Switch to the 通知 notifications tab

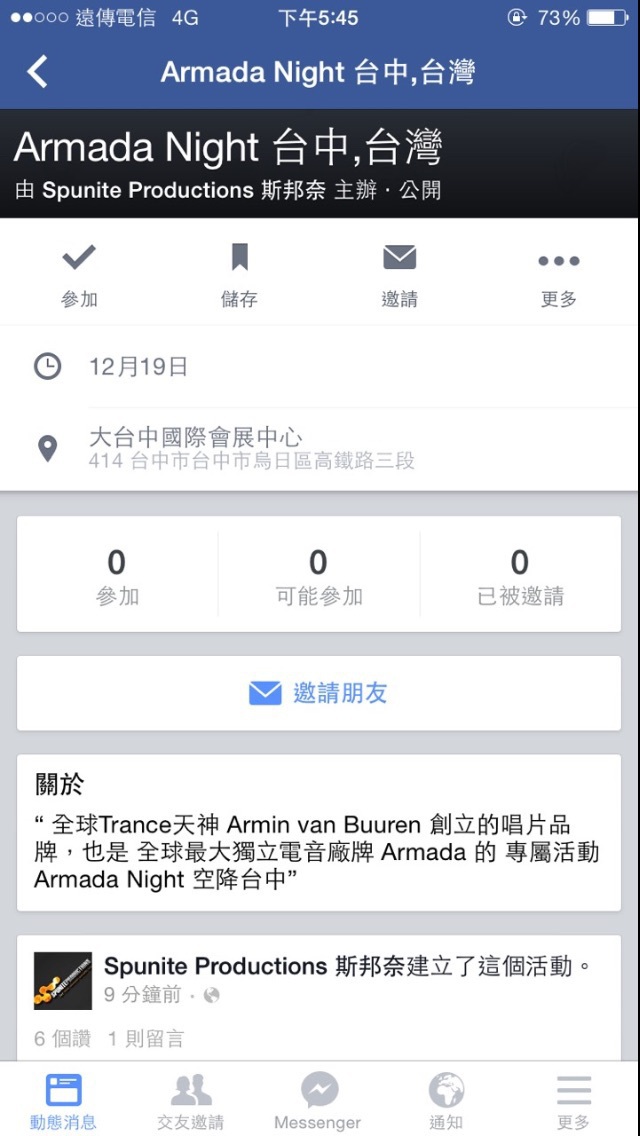(446, 1101)
